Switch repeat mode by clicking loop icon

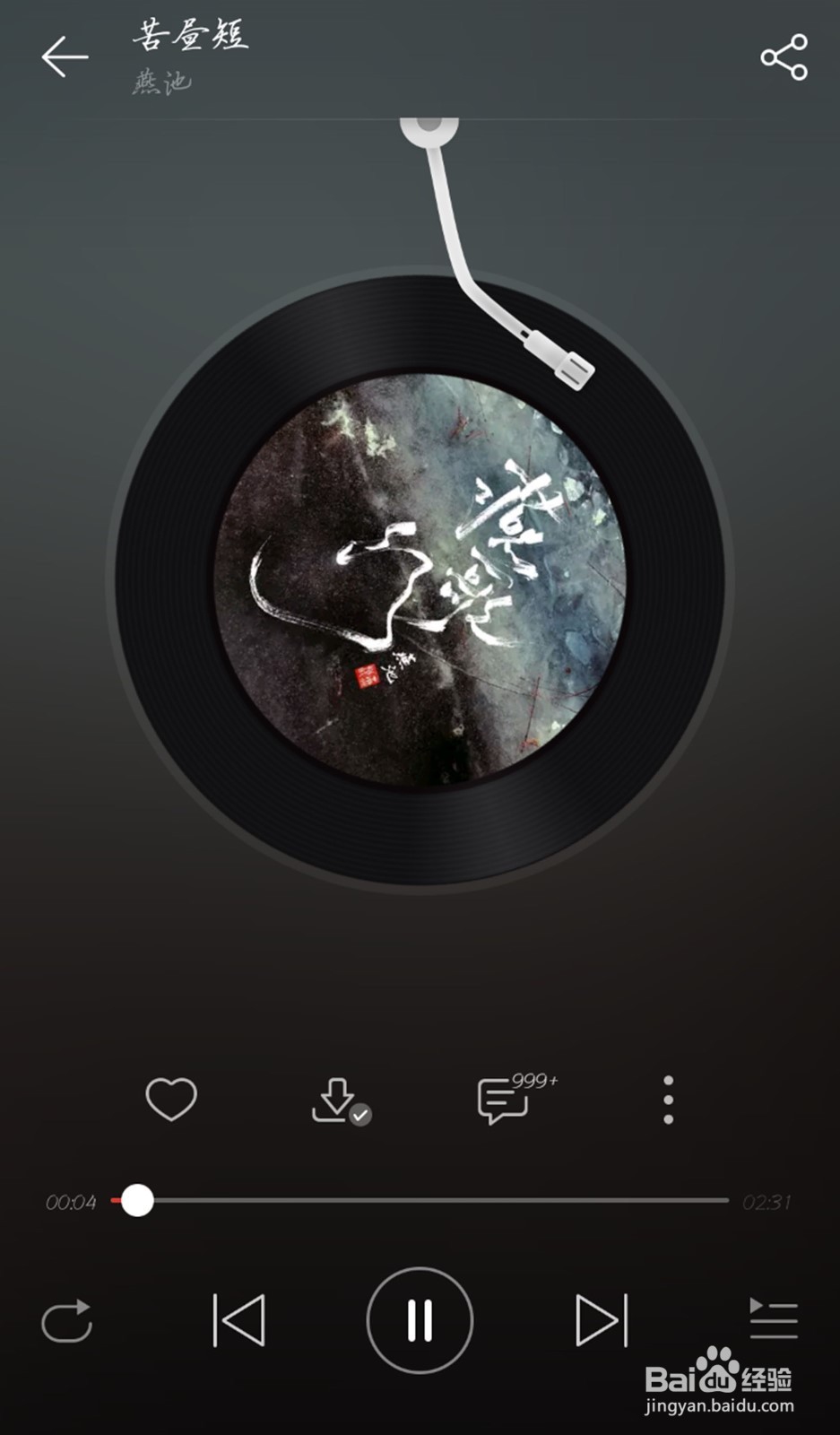pyautogui.click(x=68, y=1319)
